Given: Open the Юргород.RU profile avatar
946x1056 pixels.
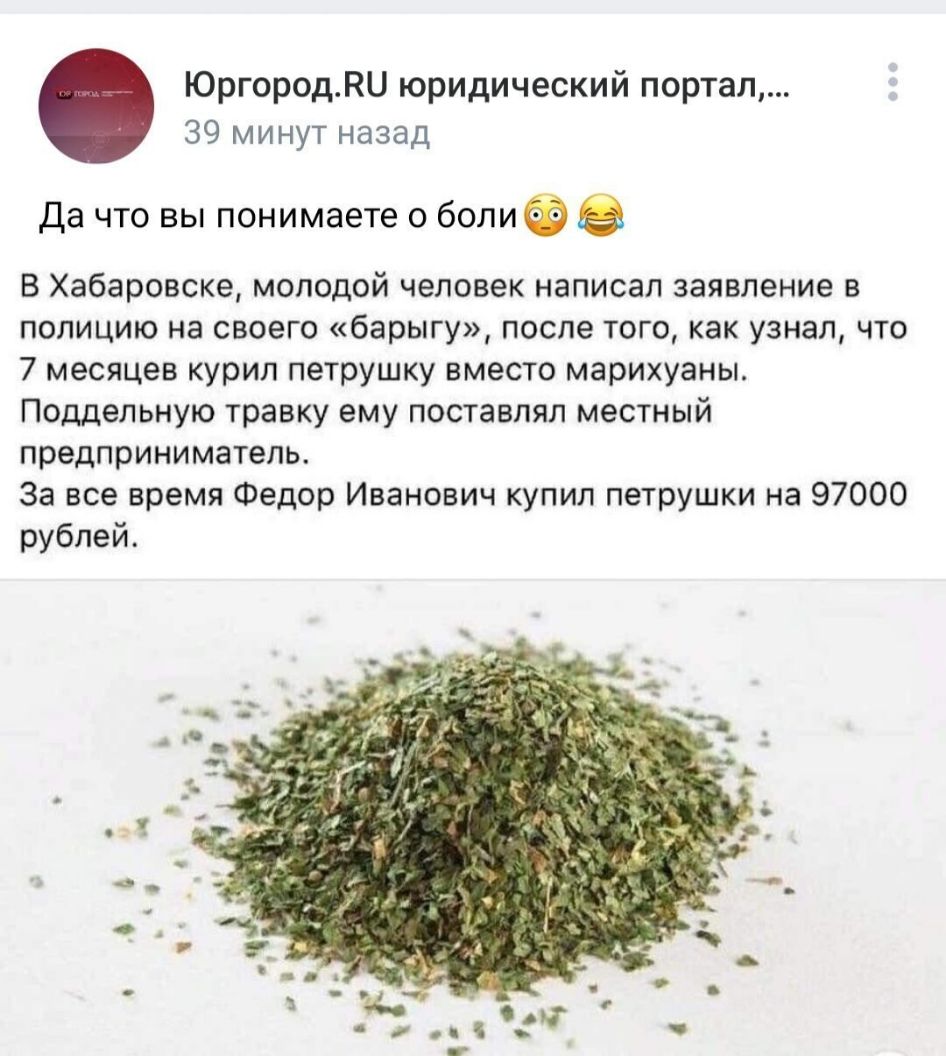Looking at the screenshot, I should click(x=97, y=106).
